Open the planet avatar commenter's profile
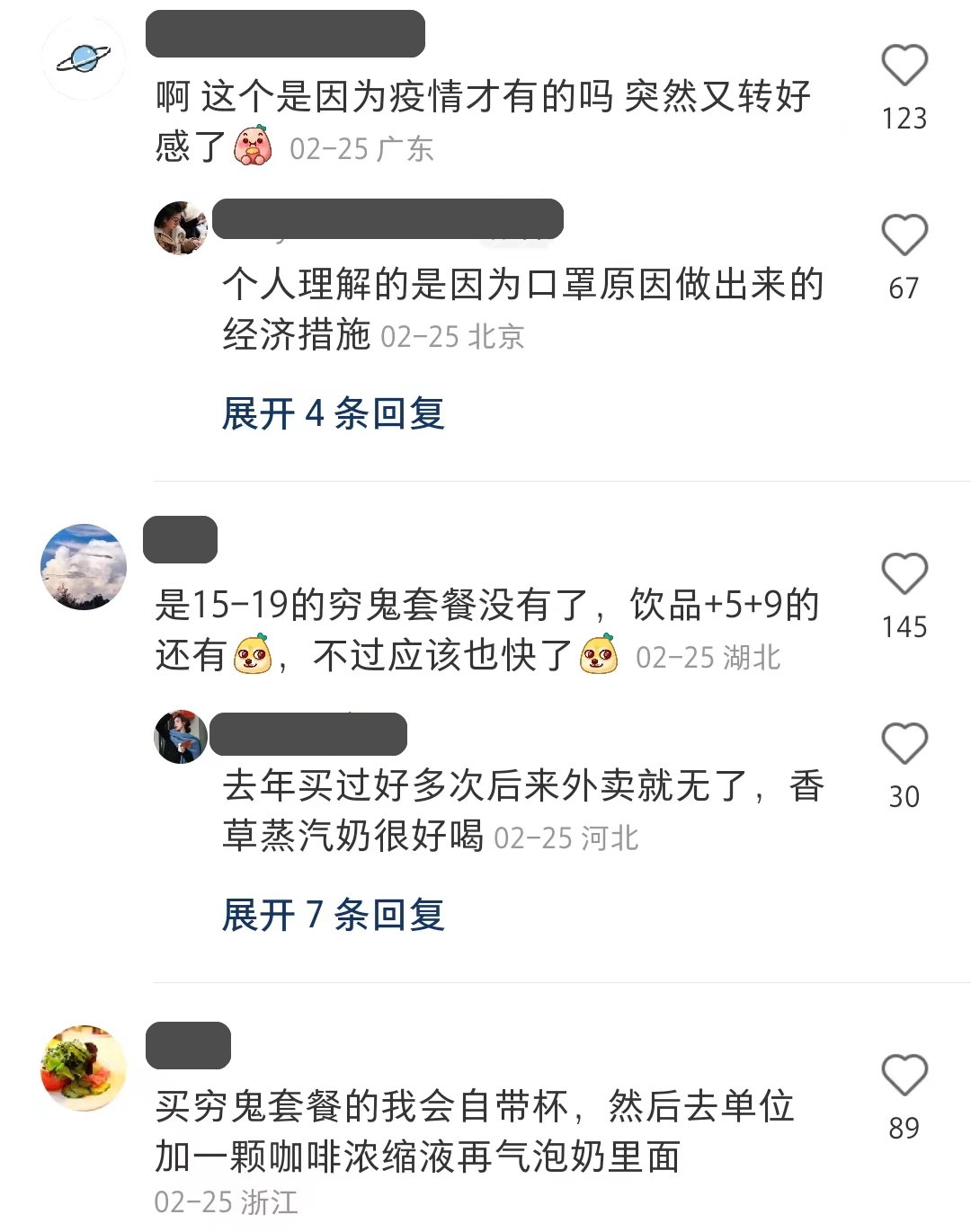Viewport: 971px width, 1232px height. tap(84, 59)
